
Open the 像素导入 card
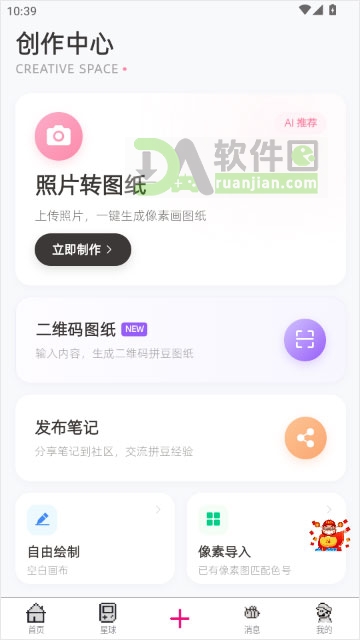266,538
